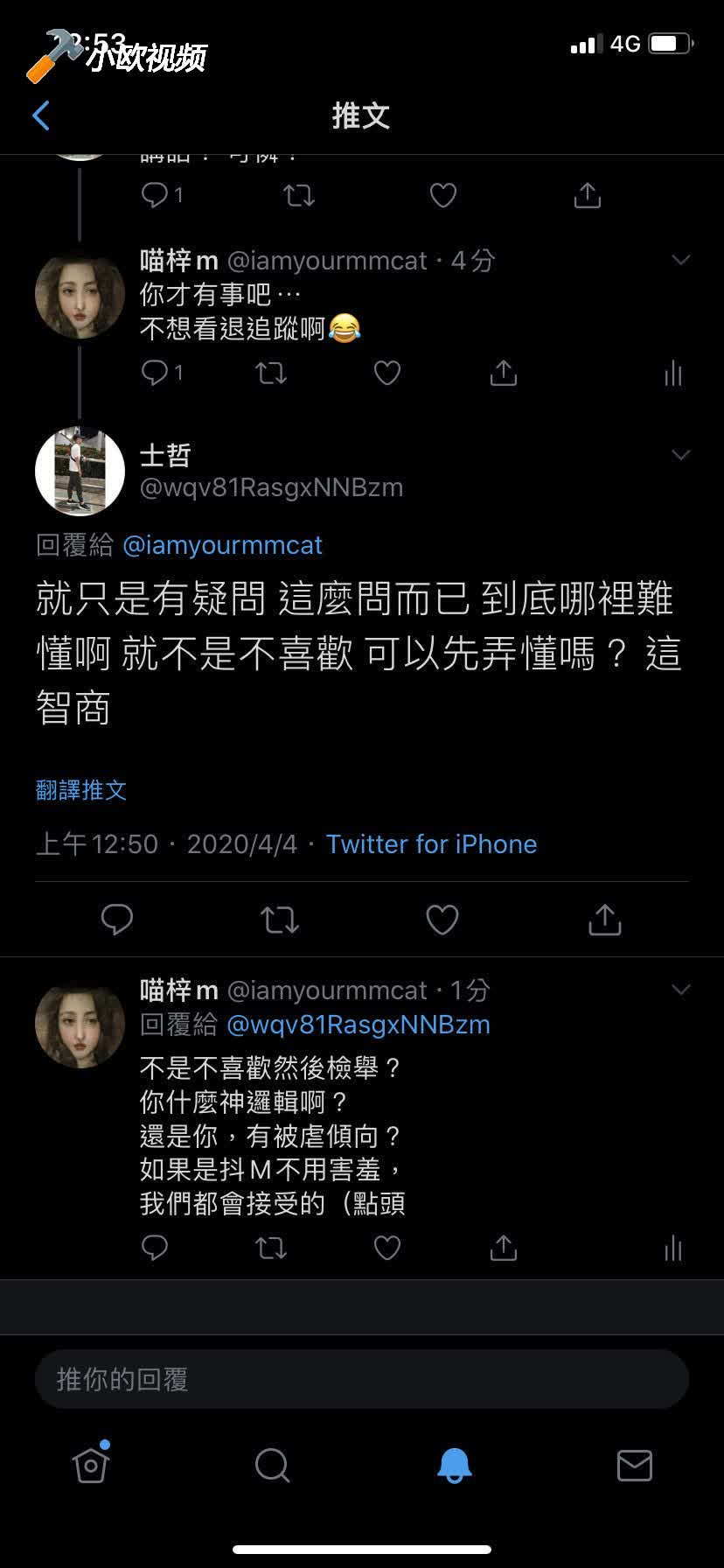Like 士哲's main tweet
Image resolution: width=724 pixels, height=1568 pixels.
(442, 920)
